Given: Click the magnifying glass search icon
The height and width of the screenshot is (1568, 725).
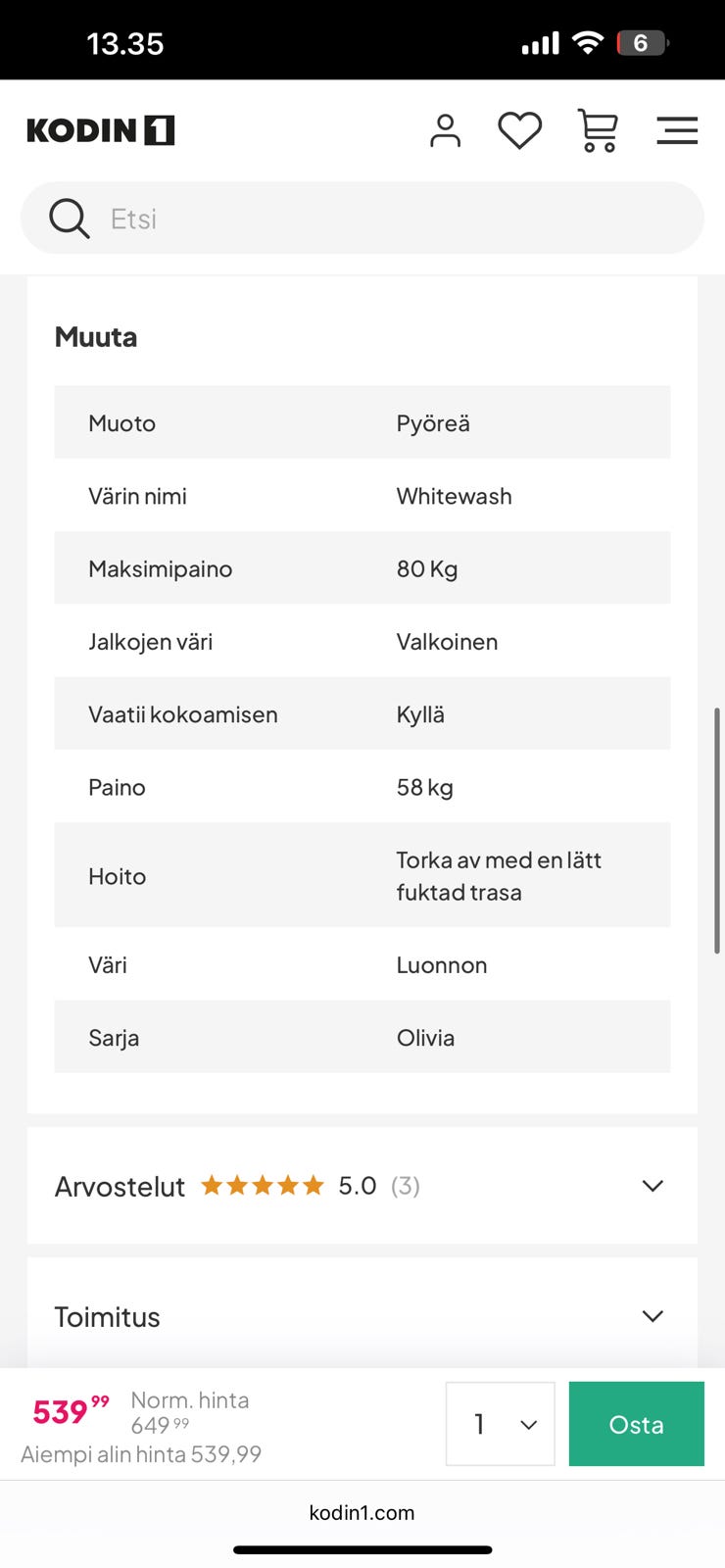Looking at the screenshot, I should pyautogui.click(x=69, y=218).
